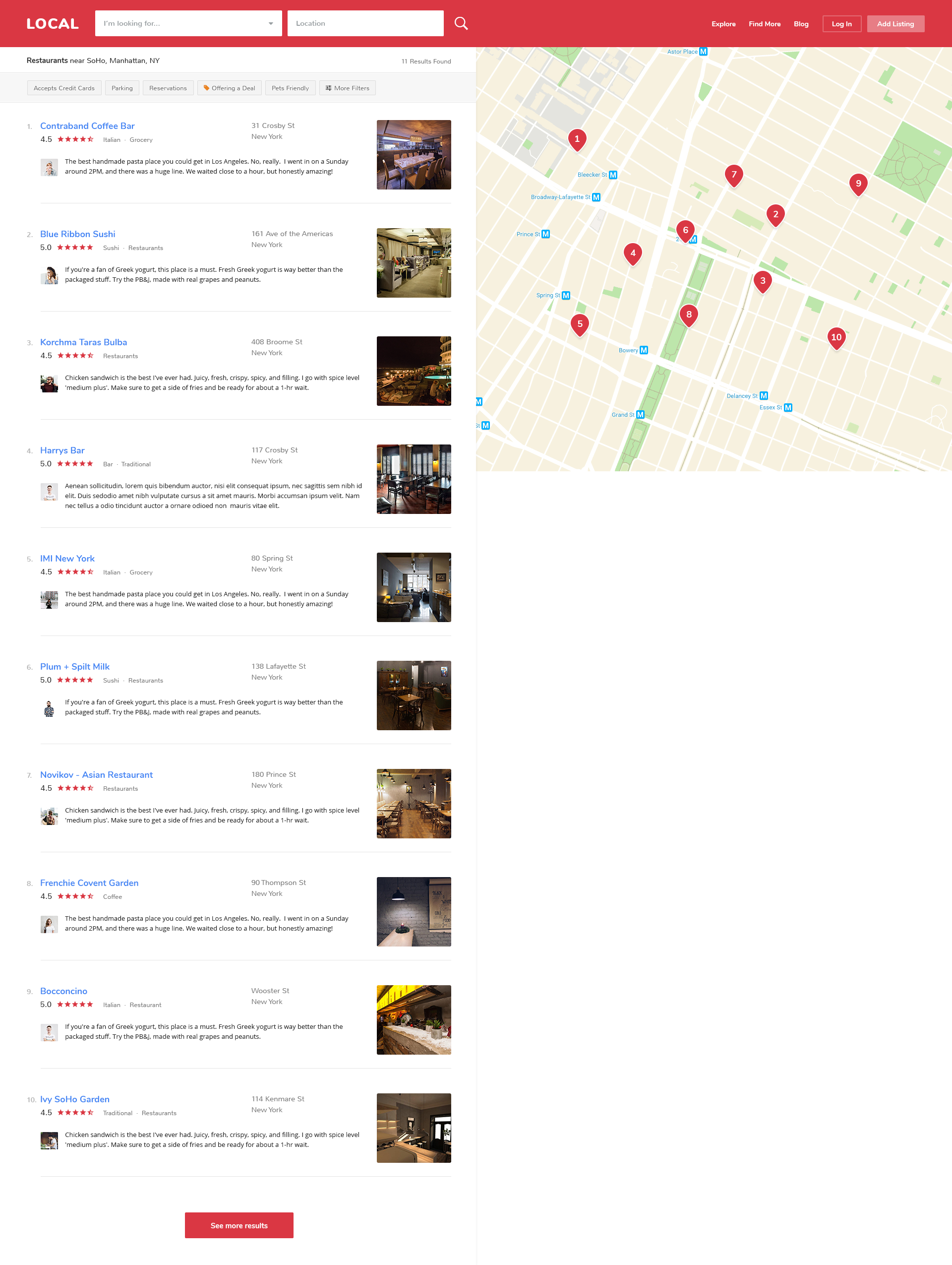The image size is (952, 1265).
Task: Apply the Offering a Deal filter
Action: [x=229, y=88]
